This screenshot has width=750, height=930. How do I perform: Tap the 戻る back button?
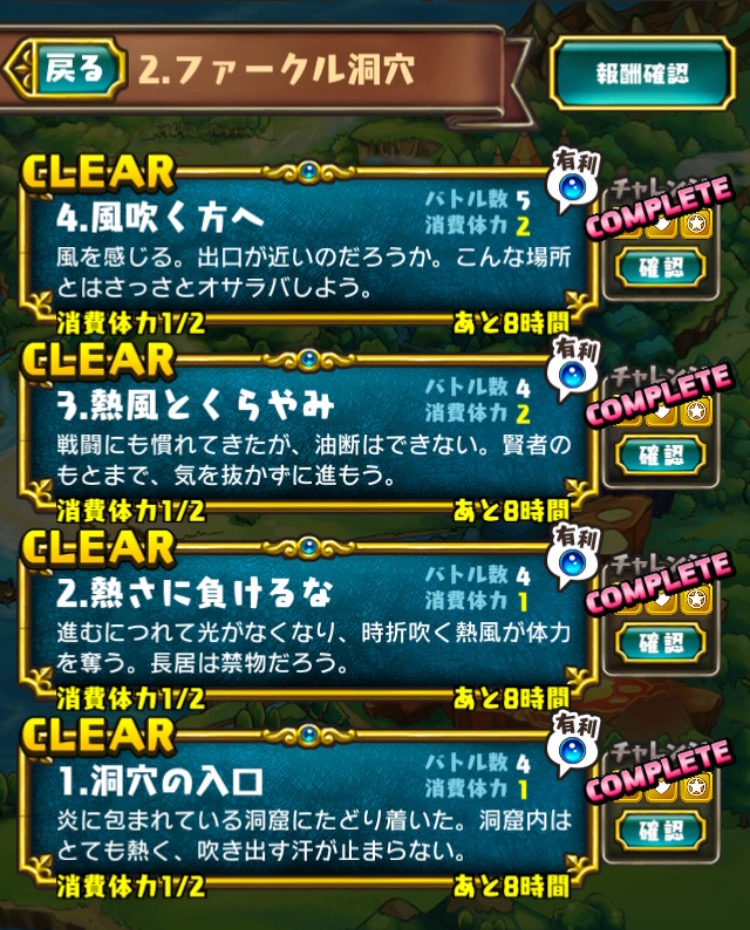coord(72,69)
